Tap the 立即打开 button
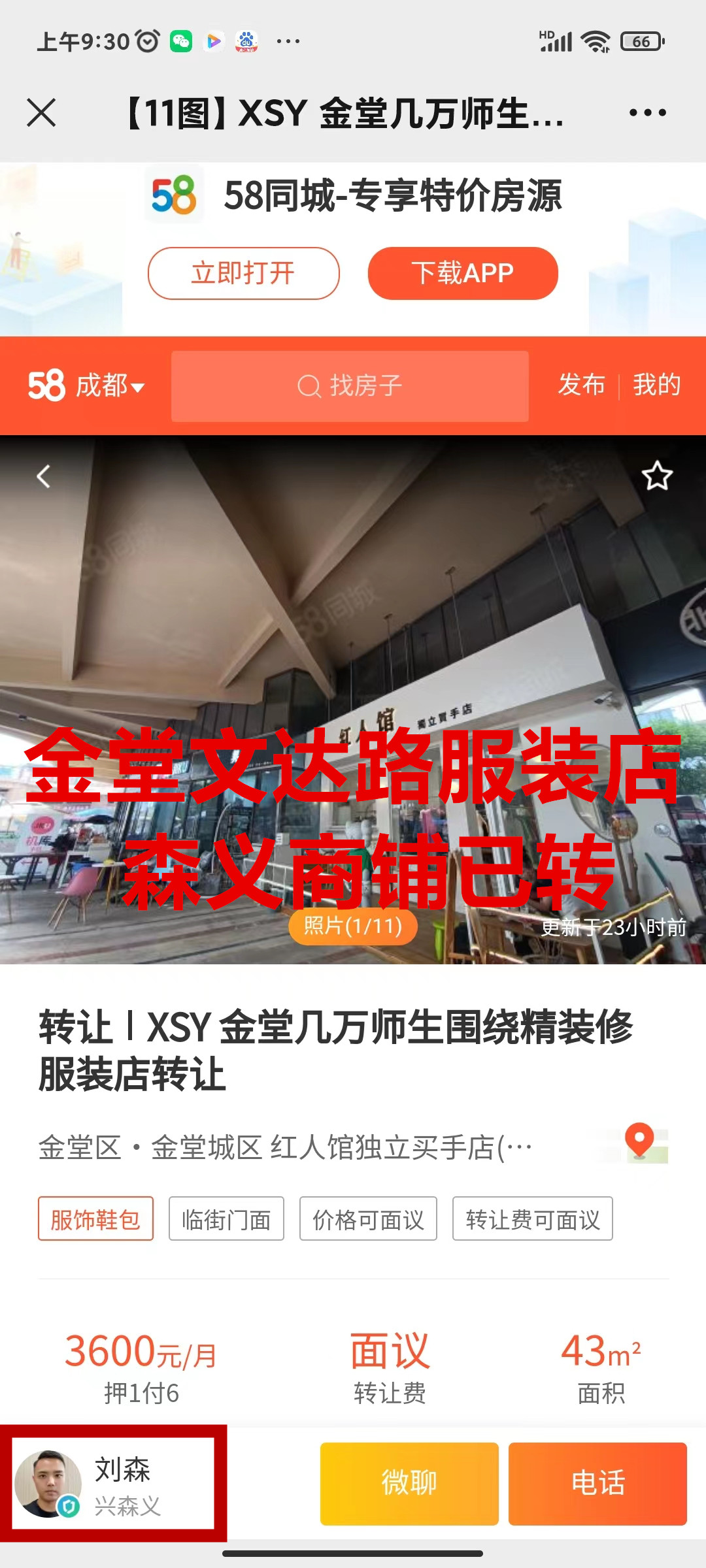The height and width of the screenshot is (1568, 706). [x=243, y=273]
